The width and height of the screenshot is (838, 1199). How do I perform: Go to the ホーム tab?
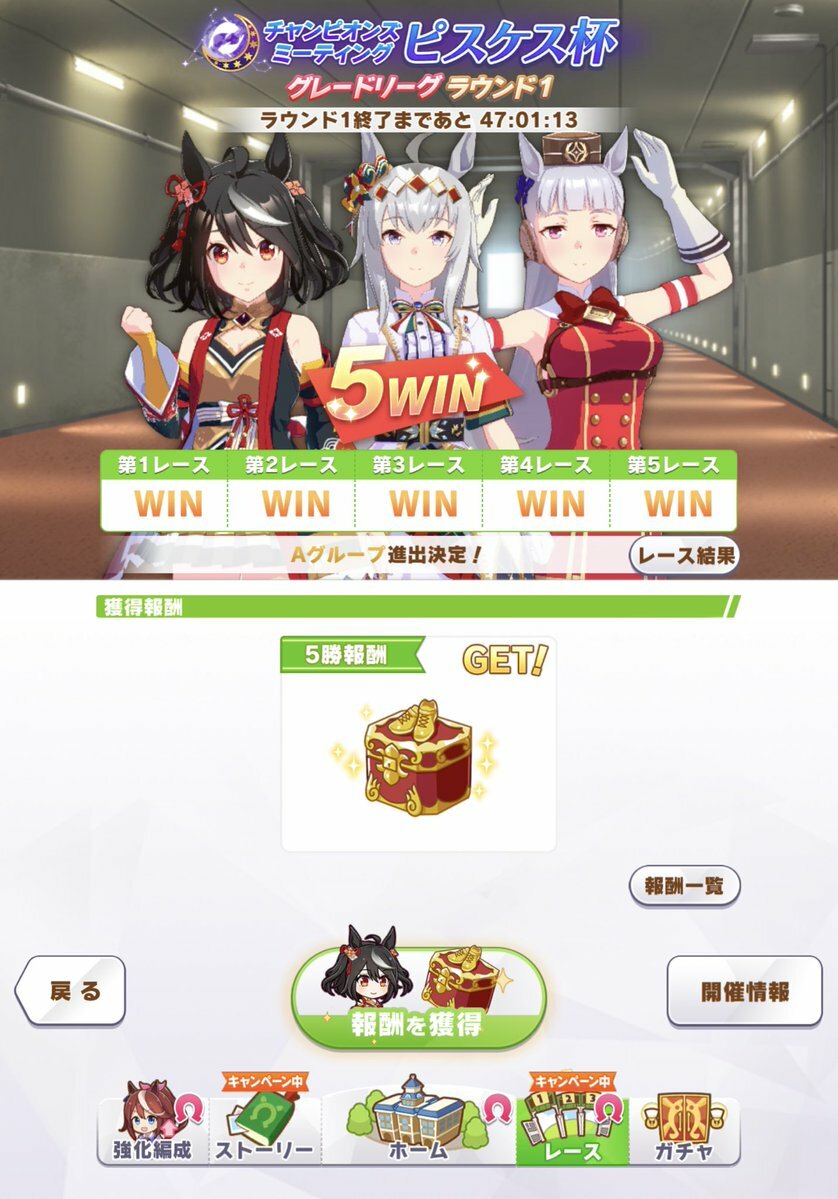coord(418,1125)
